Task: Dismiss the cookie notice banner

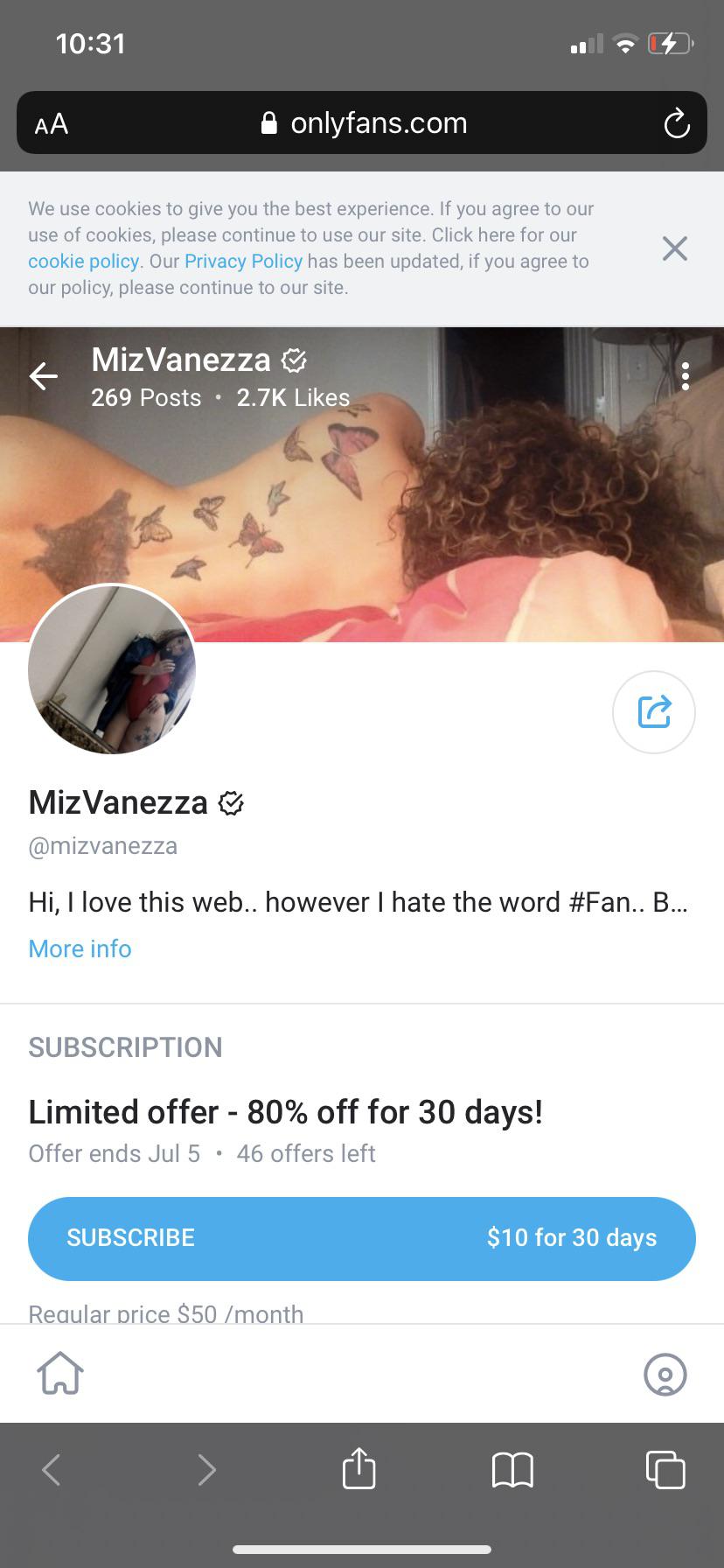Action: 674,248
